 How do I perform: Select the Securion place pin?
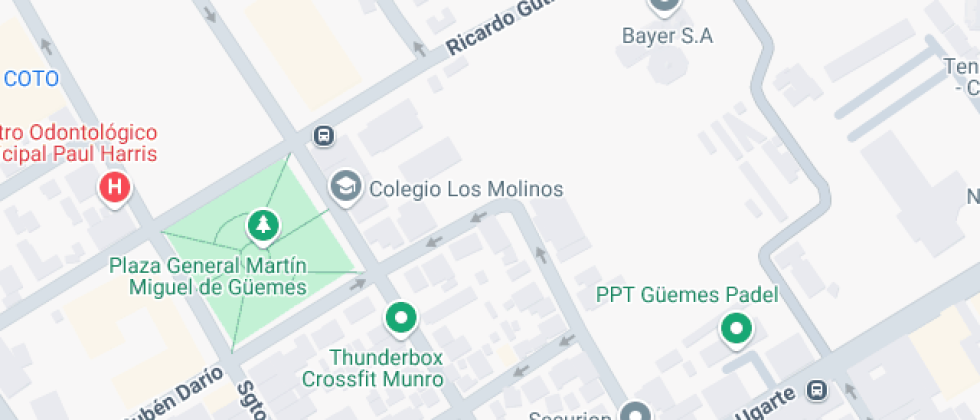click(x=635, y=412)
